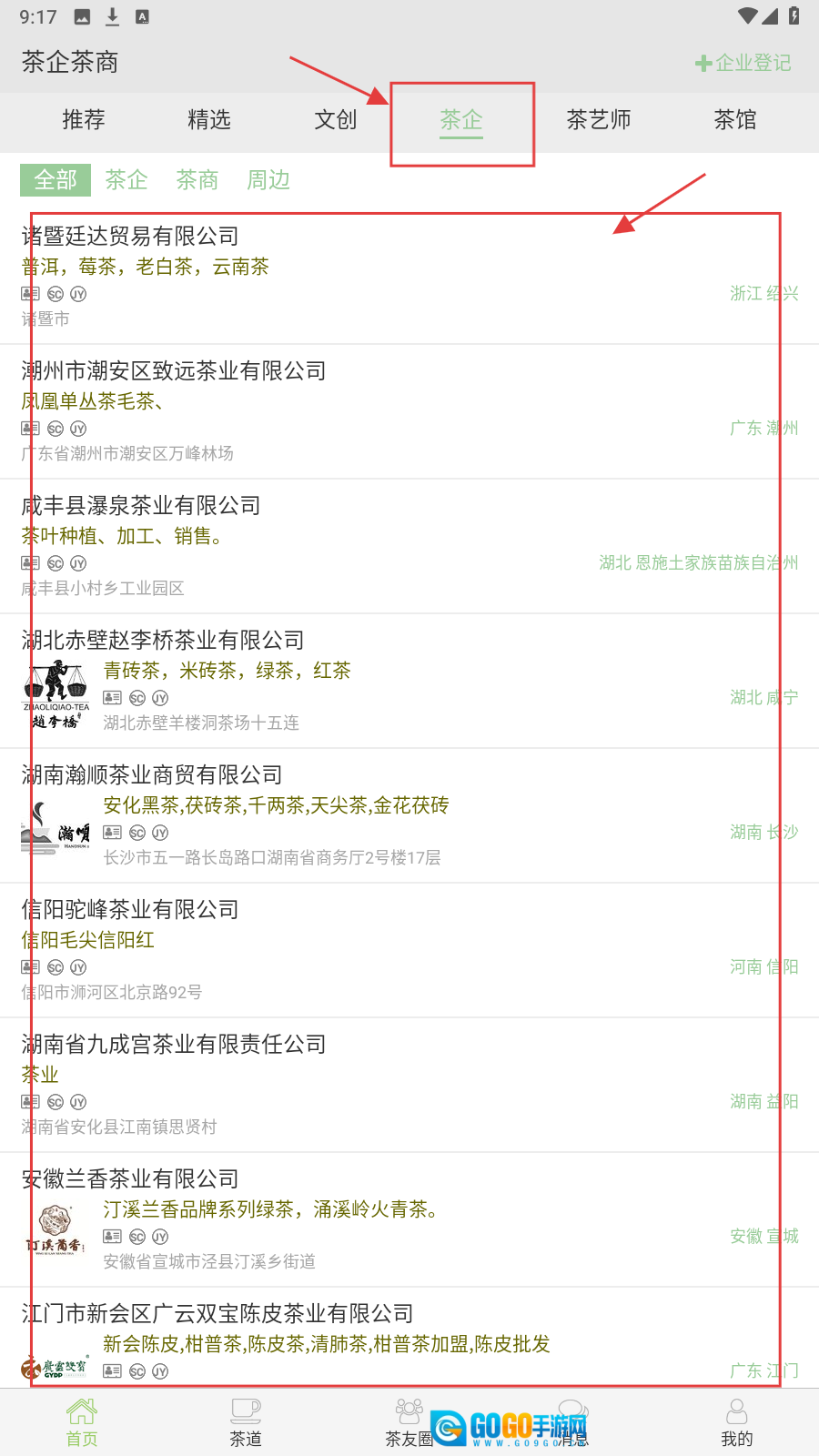The height and width of the screenshot is (1456, 819).
Task: Switch to the 推荐 tab
Action: click(84, 120)
